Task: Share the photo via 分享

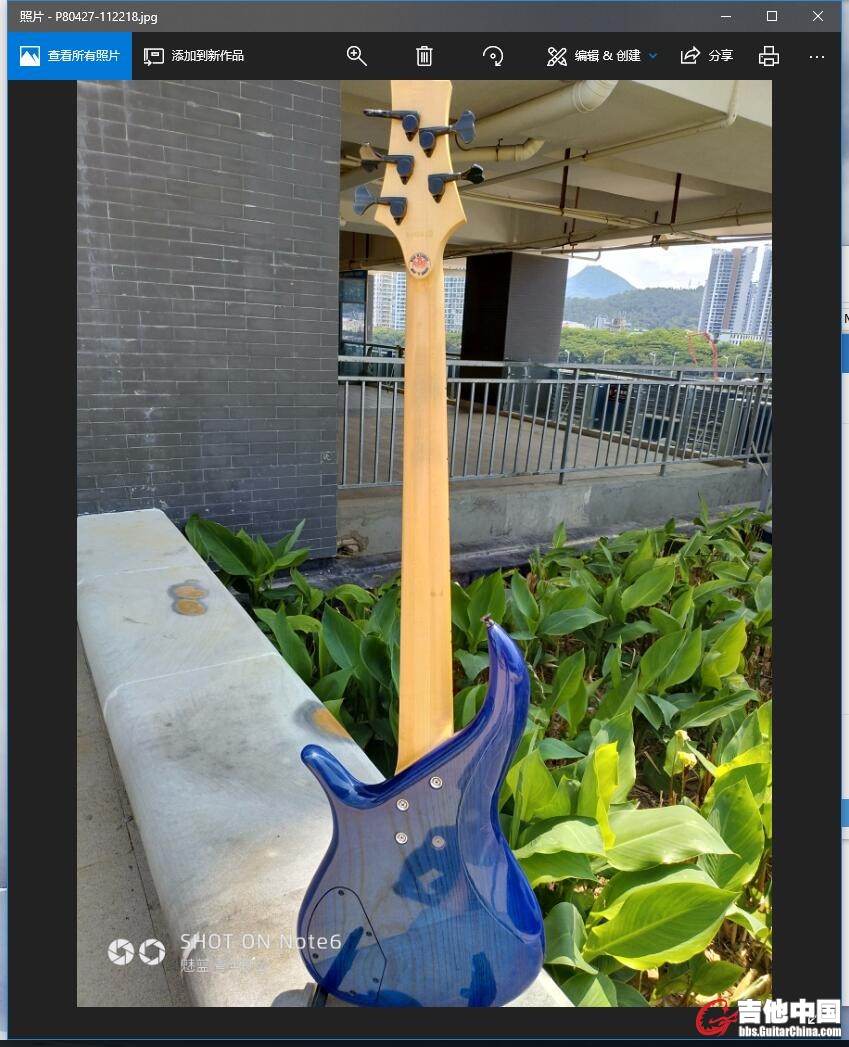Action: click(707, 56)
